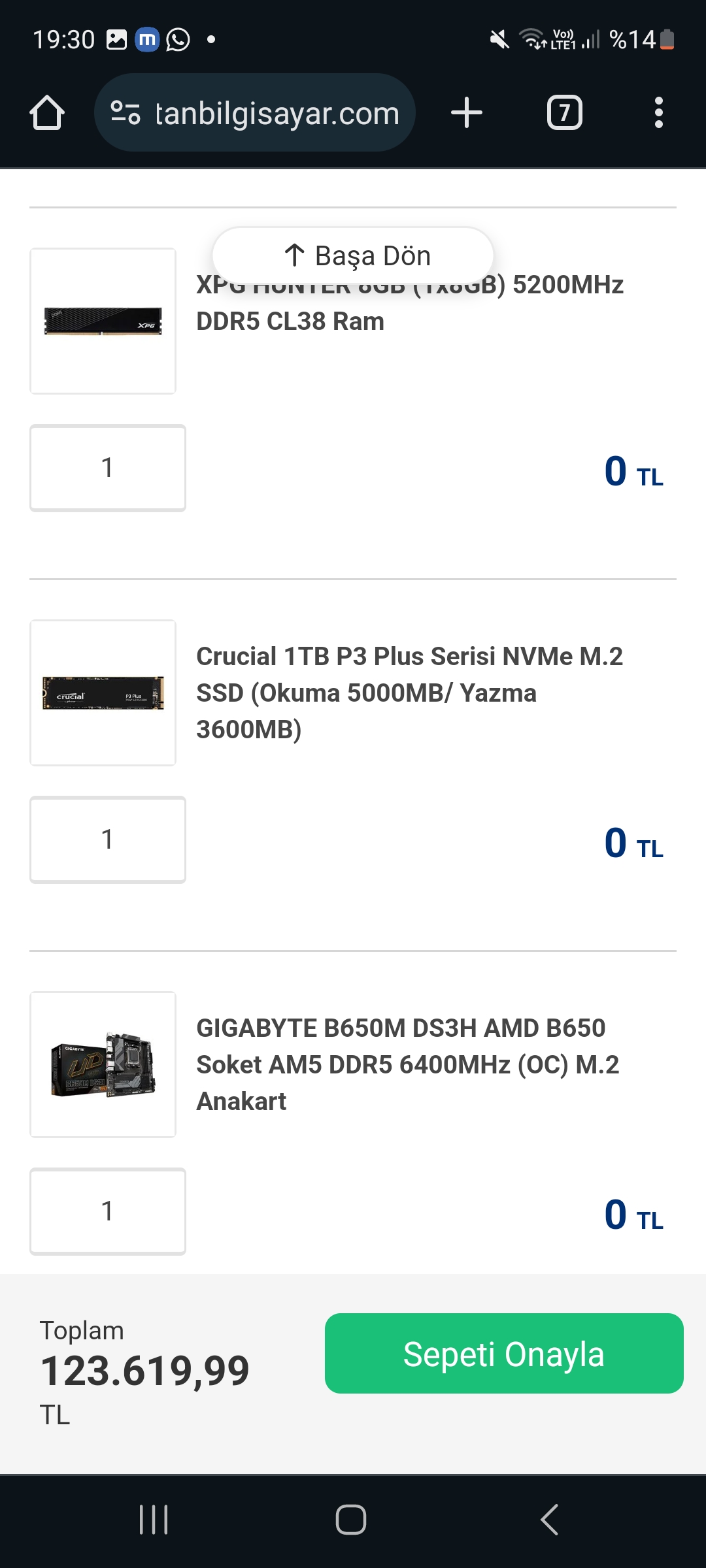706x1568 pixels.
Task: View the GIGABYTE B650M DS3H motherboard image
Action: pos(103,1064)
